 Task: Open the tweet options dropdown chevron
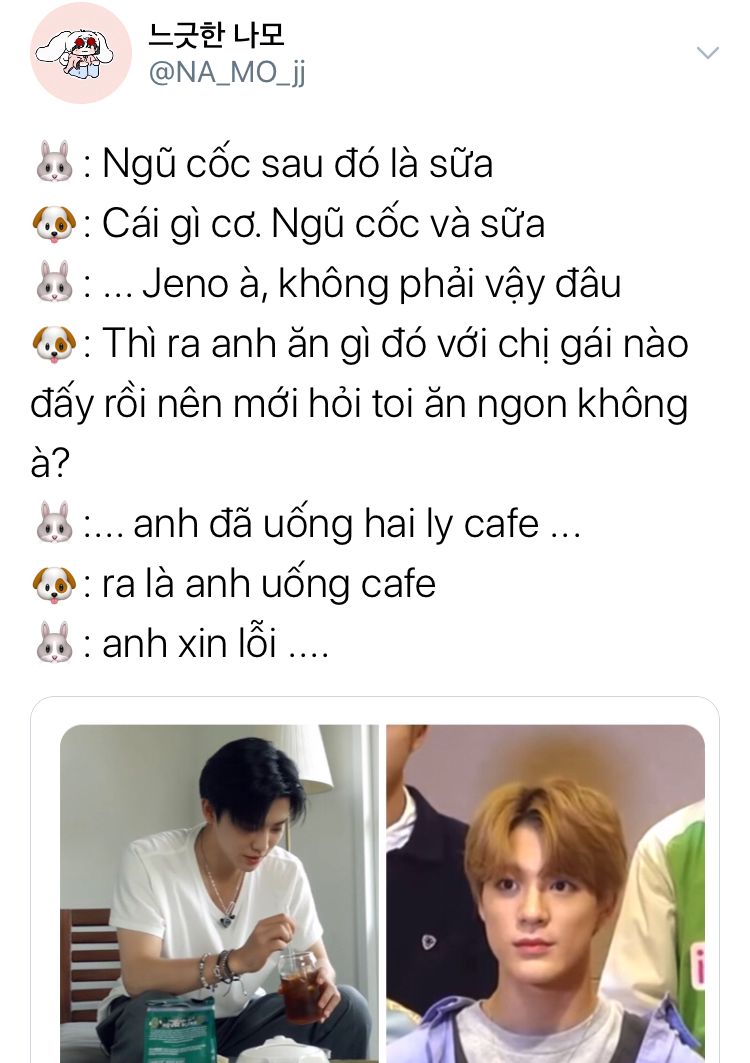[x=707, y=53]
